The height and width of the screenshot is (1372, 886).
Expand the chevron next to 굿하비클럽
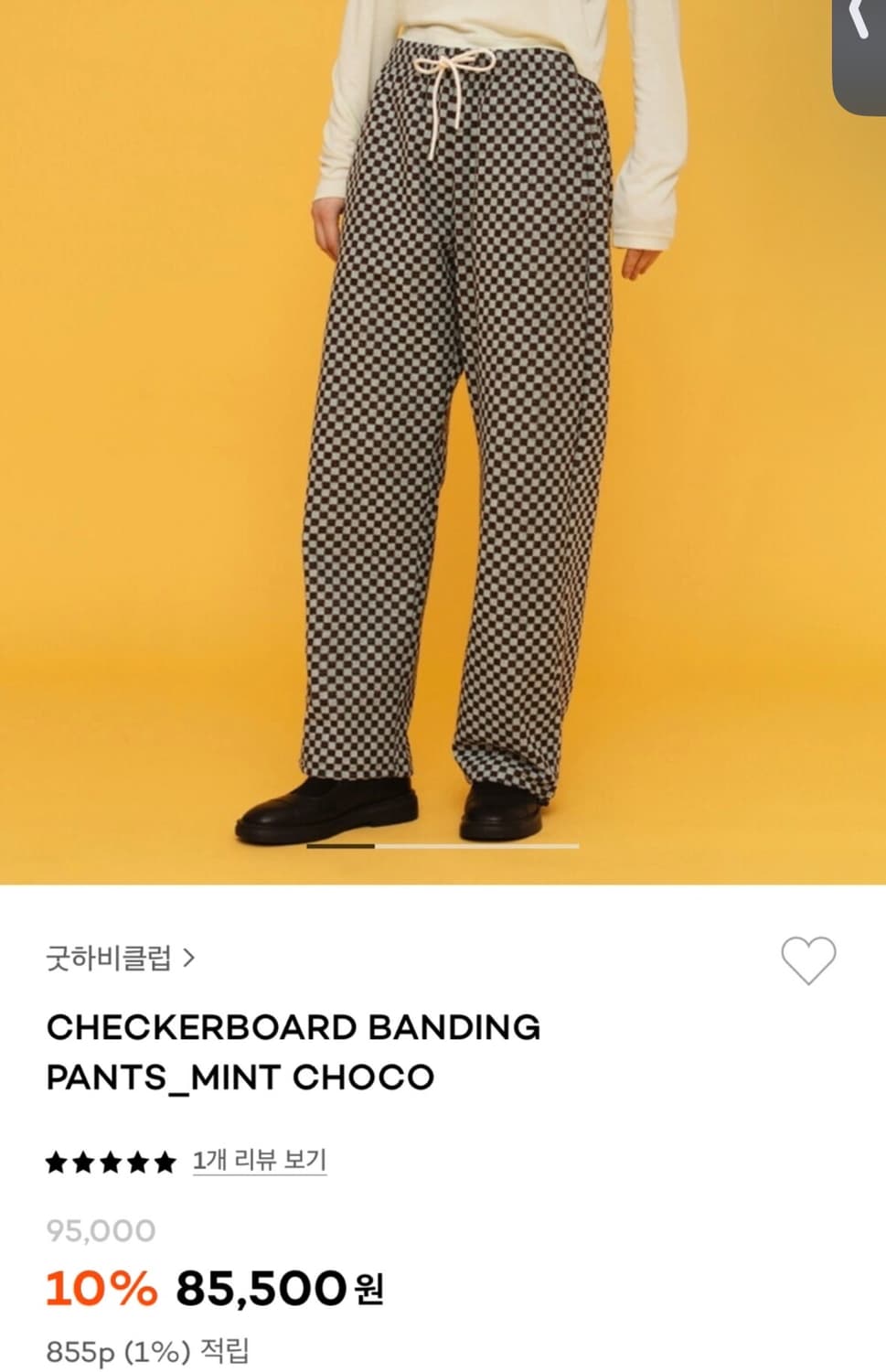(x=190, y=958)
